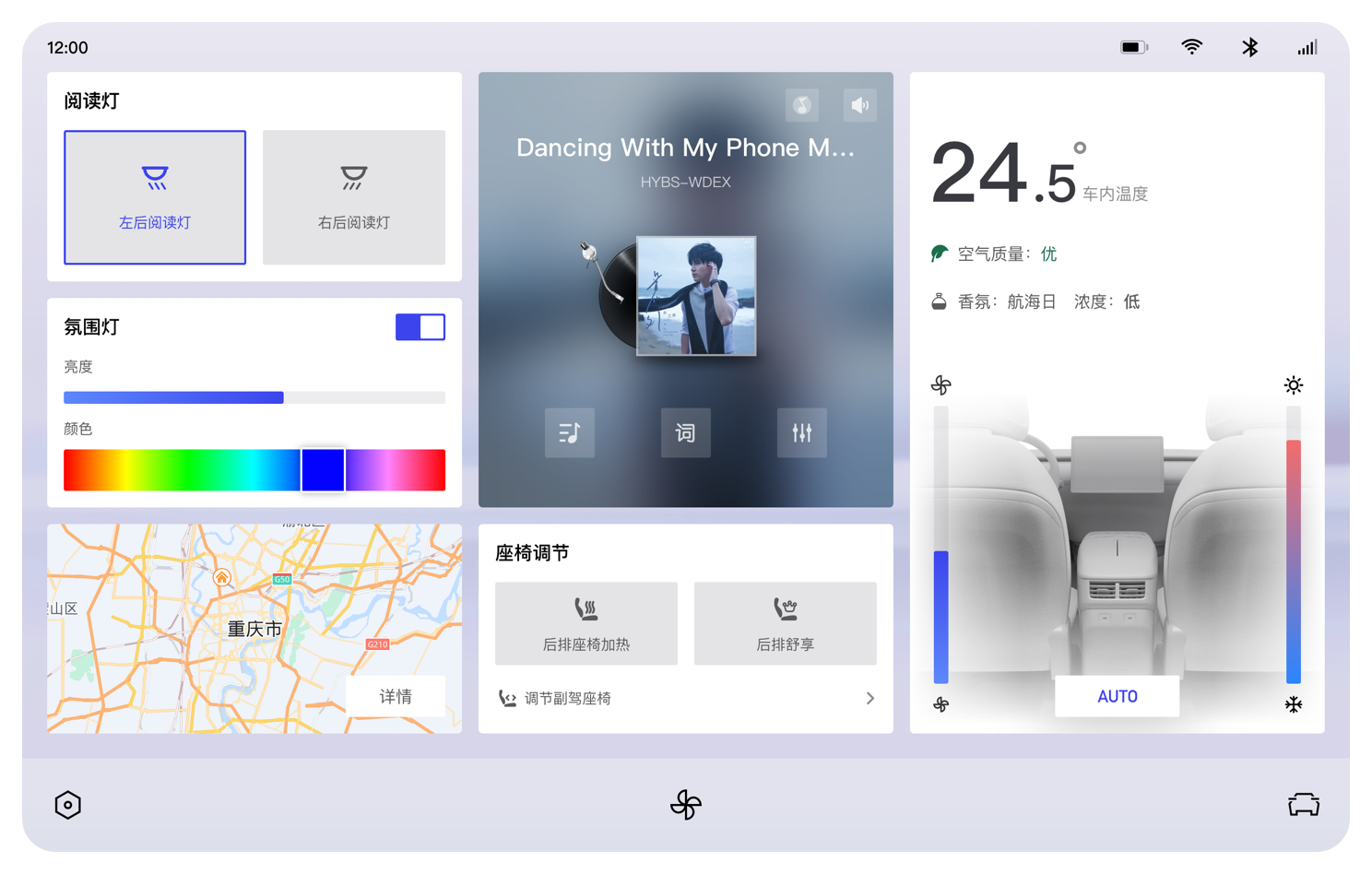Toggle the ambient light switch
This screenshot has width=1372, height=874.
(420, 327)
